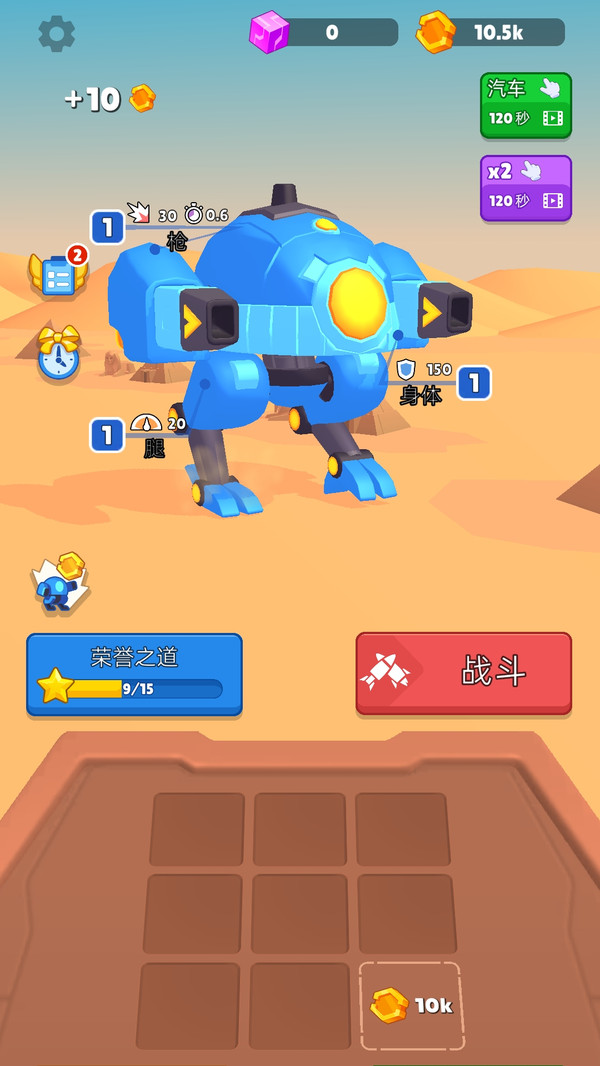Select the 腿 legs part level badge

pos(107,435)
